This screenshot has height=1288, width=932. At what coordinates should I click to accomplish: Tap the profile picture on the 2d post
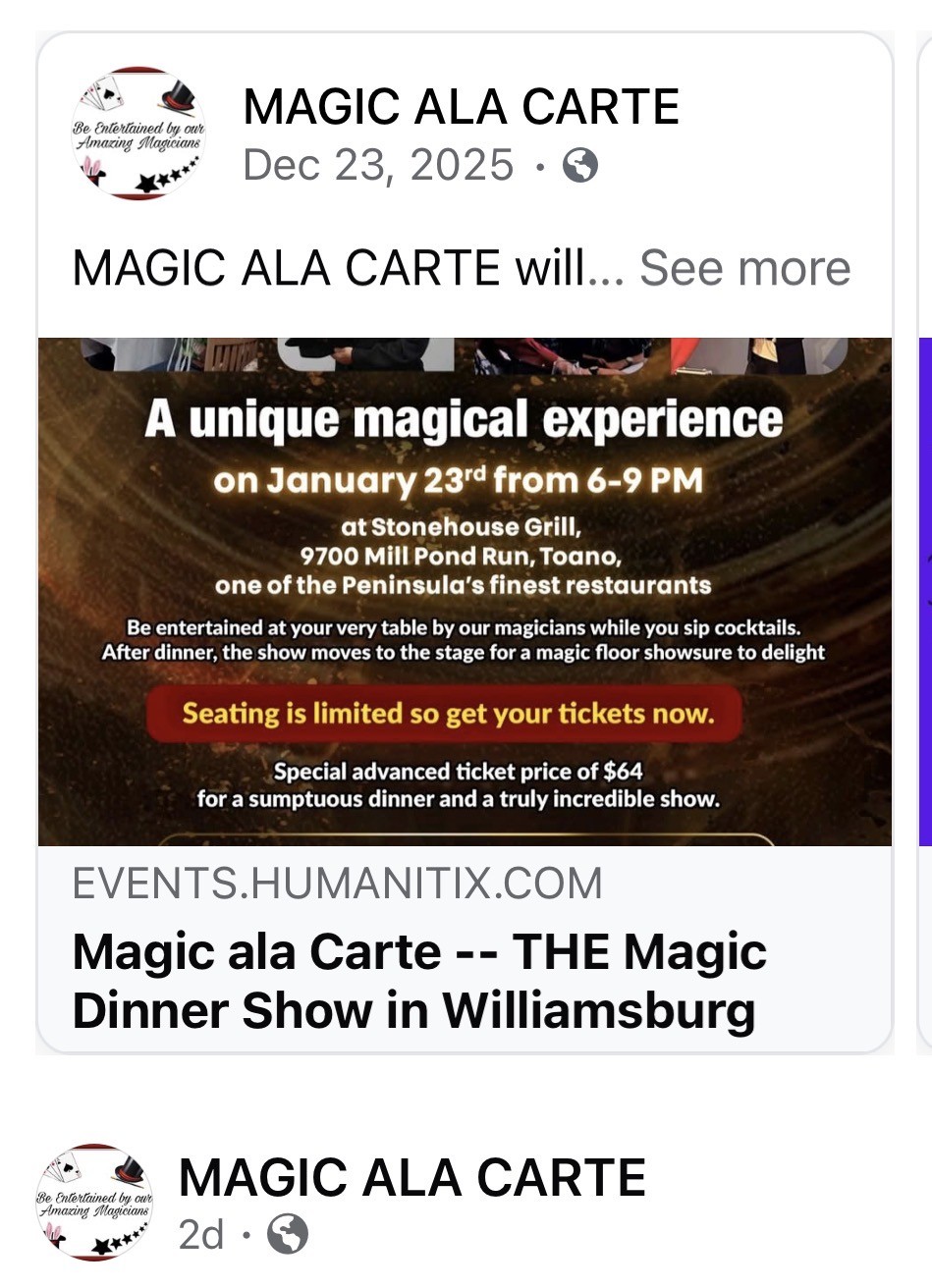click(x=94, y=1203)
